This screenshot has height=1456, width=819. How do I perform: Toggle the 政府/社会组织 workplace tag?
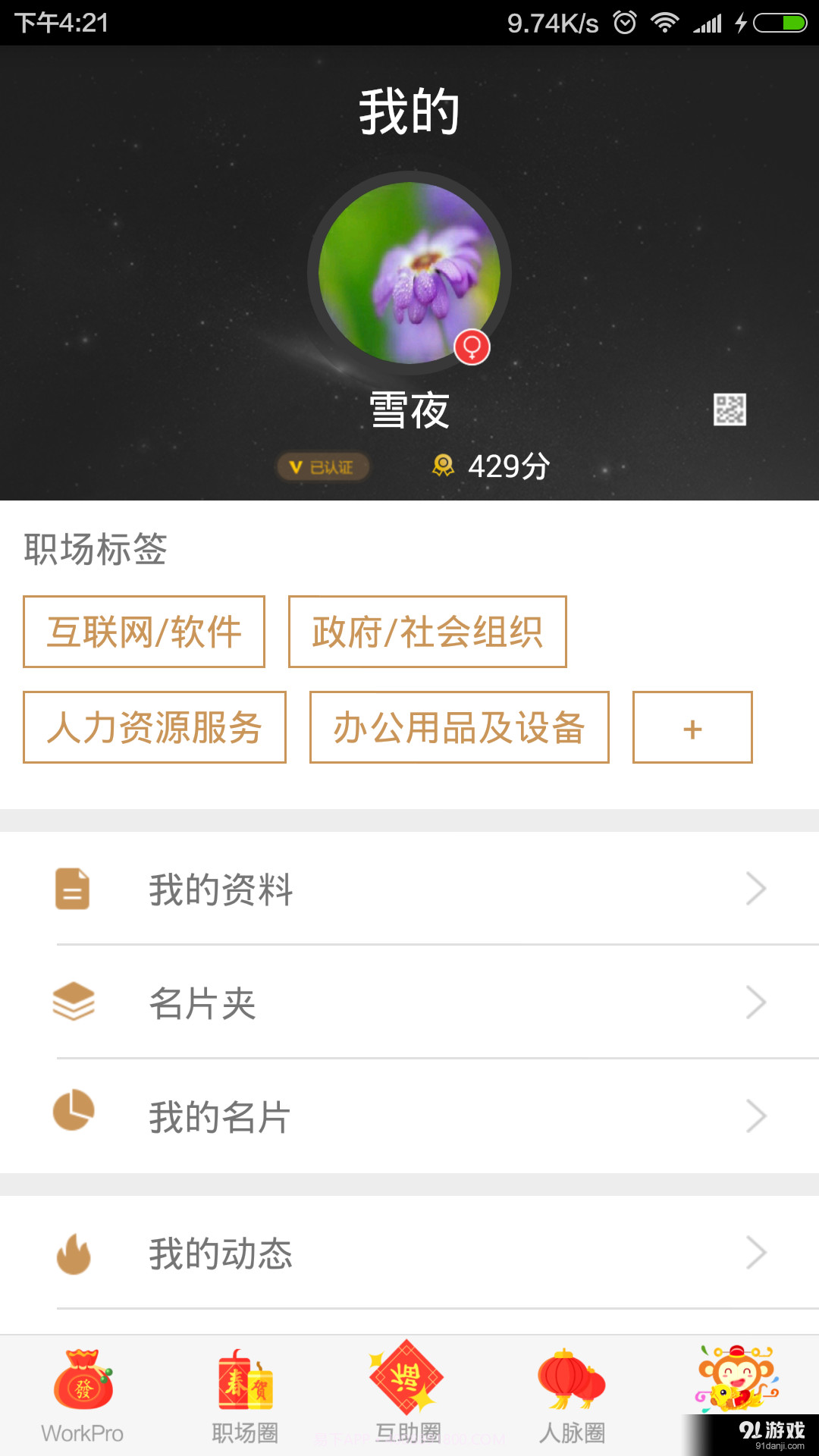[426, 632]
